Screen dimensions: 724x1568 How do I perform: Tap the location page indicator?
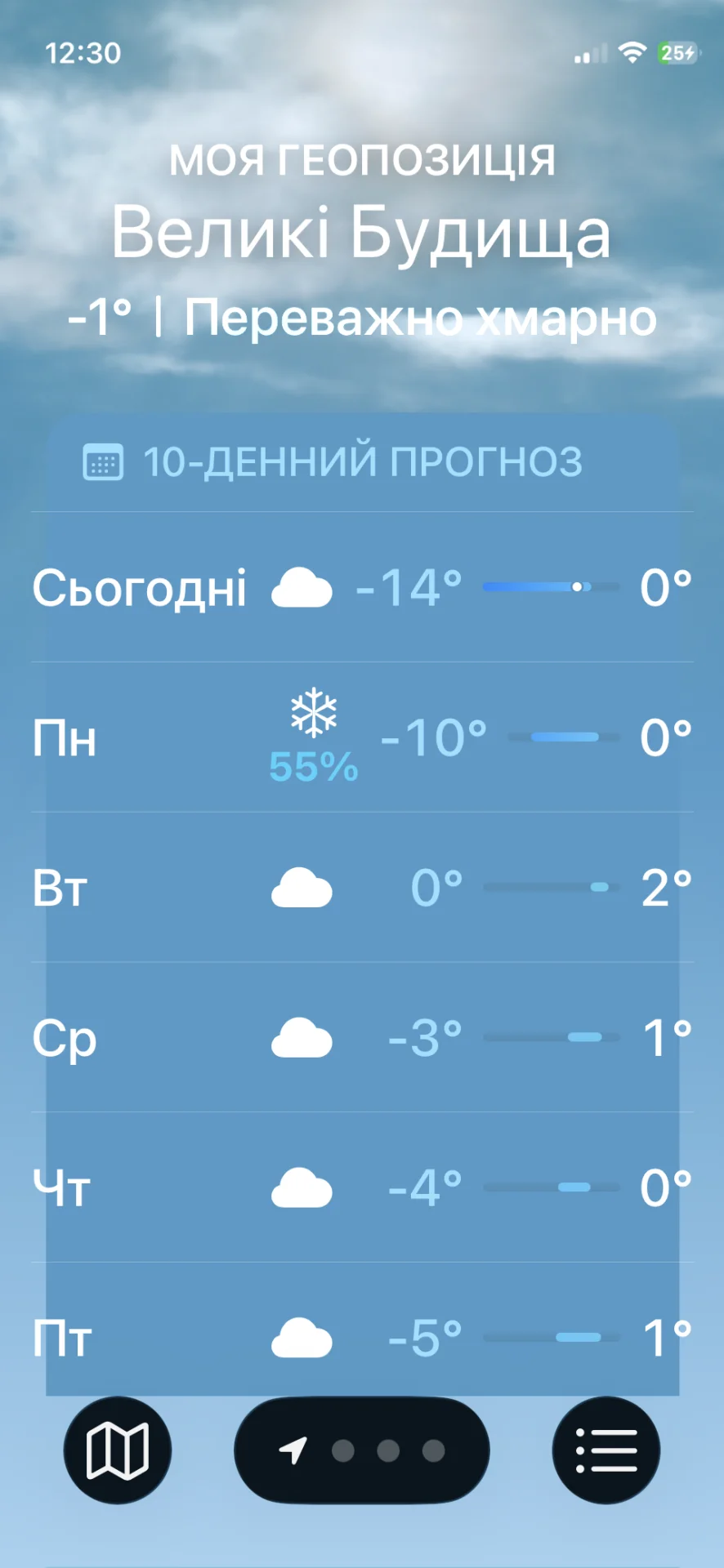coord(362,1450)
